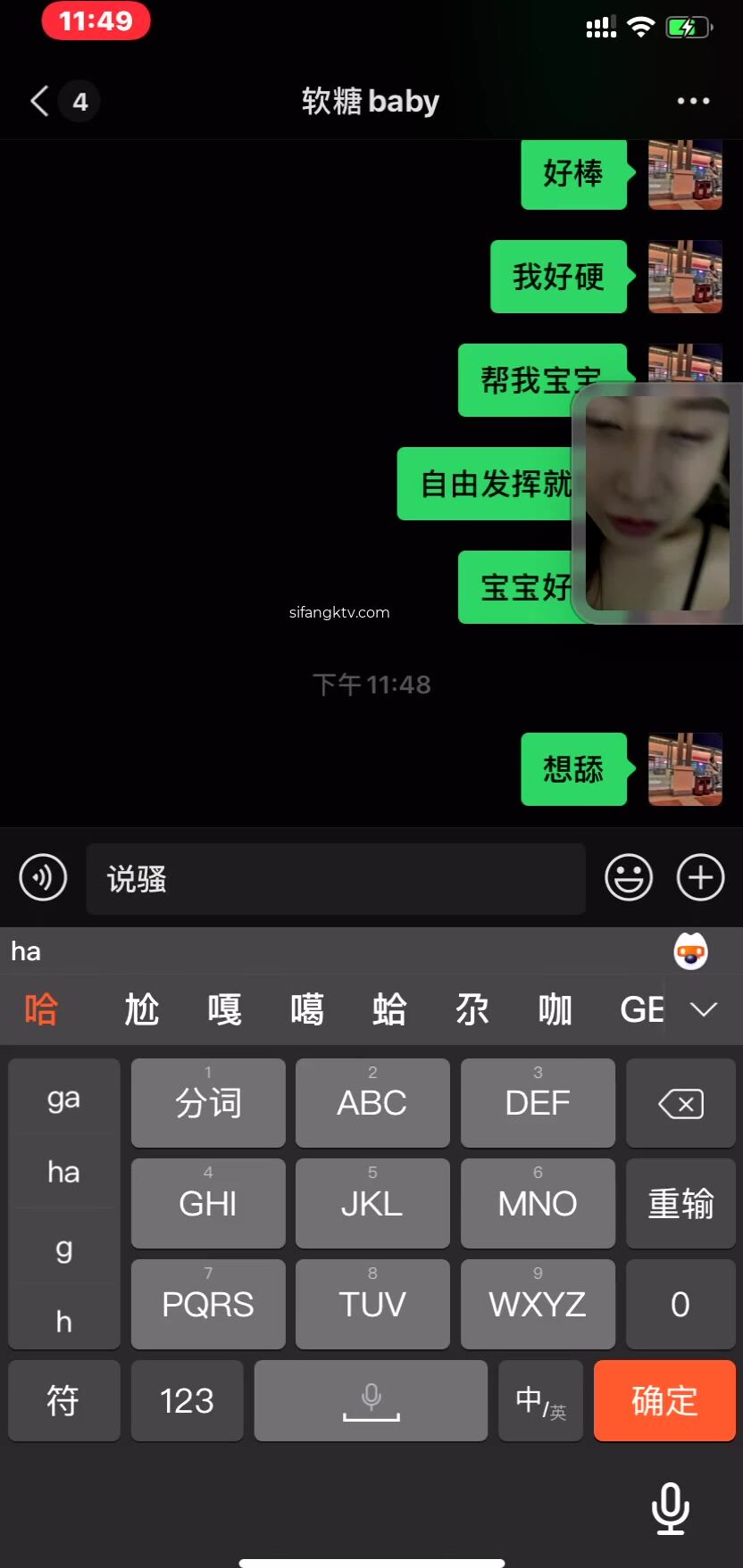Viewport: 743px width, 1568px height.
Task: Go back to the chat list
Action: [x=40, y=101]
